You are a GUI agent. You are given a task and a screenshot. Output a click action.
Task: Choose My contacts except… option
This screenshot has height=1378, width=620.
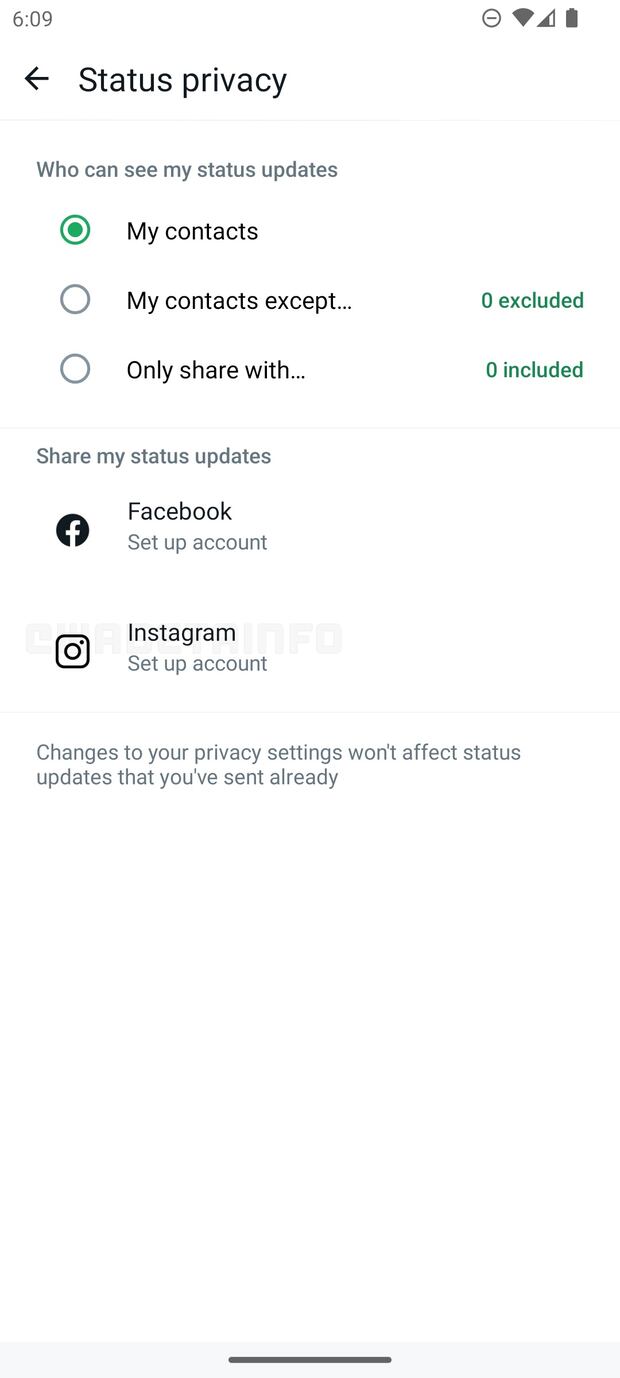[x=75, y=299]
